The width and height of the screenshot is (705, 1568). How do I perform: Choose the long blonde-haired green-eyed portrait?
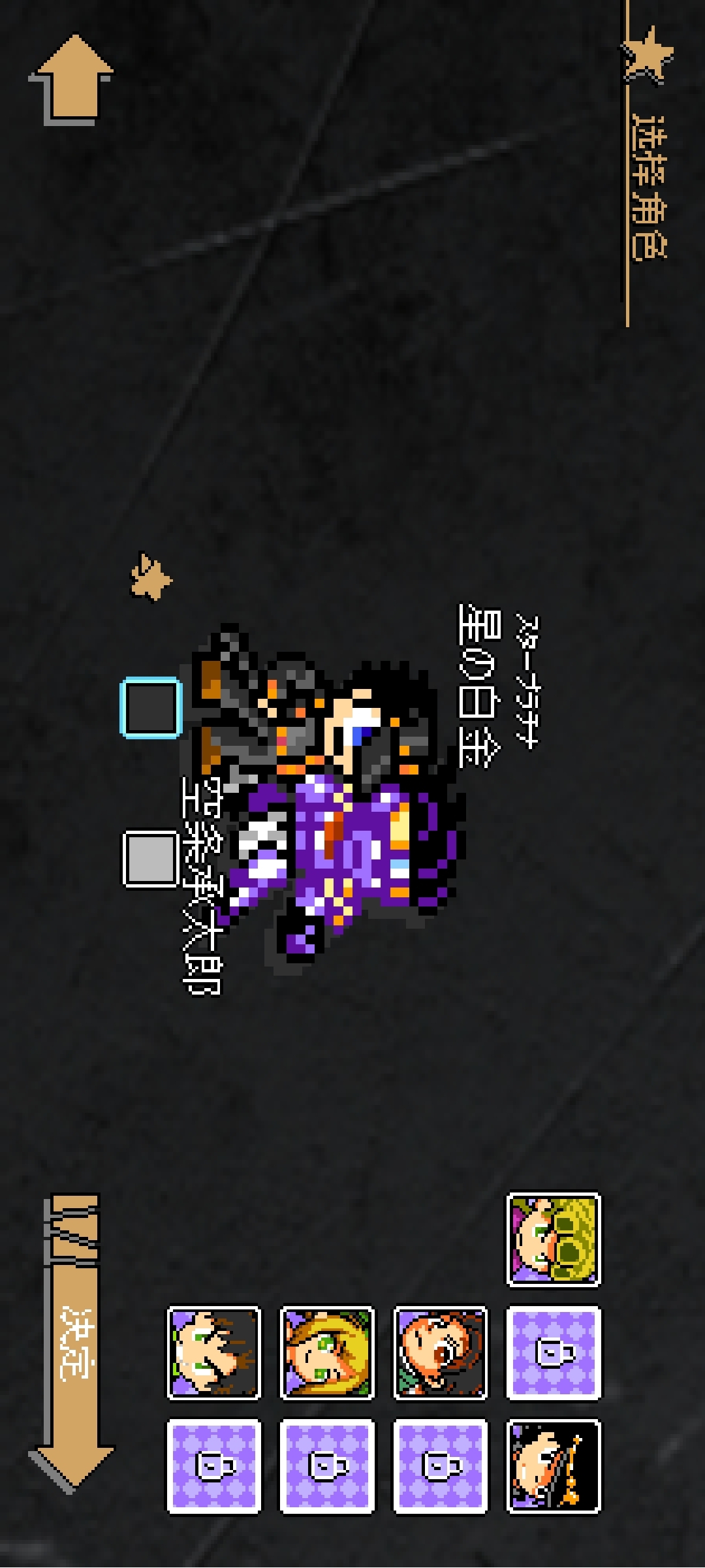327,1352
